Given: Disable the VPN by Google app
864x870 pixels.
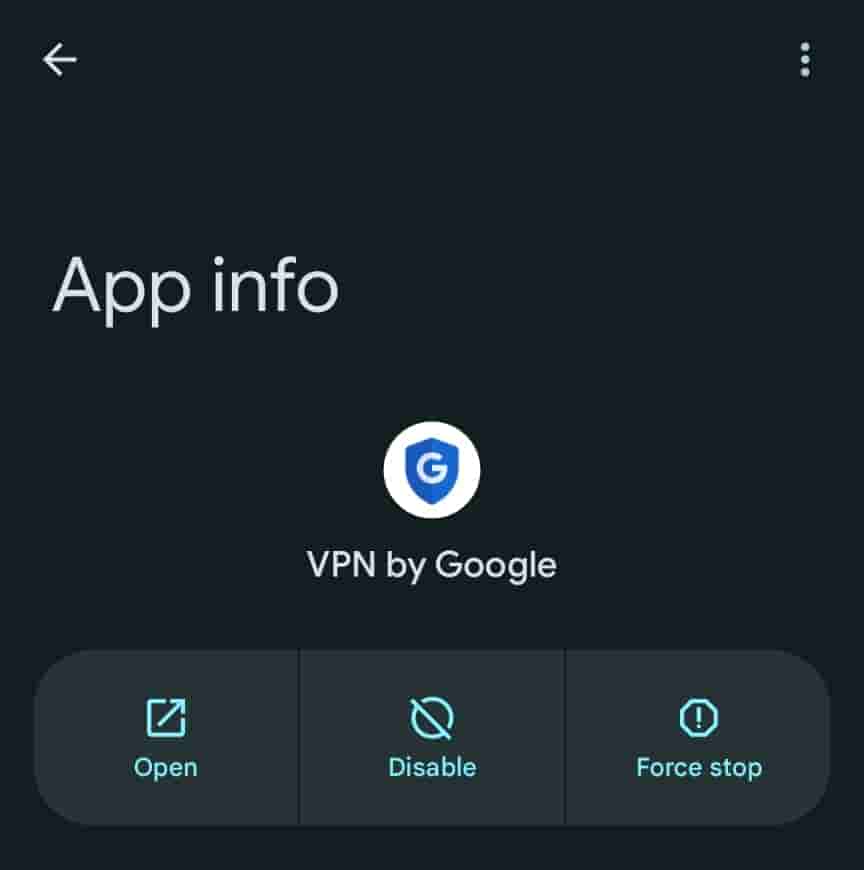Looking at the screenshot, I should pos(432,738).
